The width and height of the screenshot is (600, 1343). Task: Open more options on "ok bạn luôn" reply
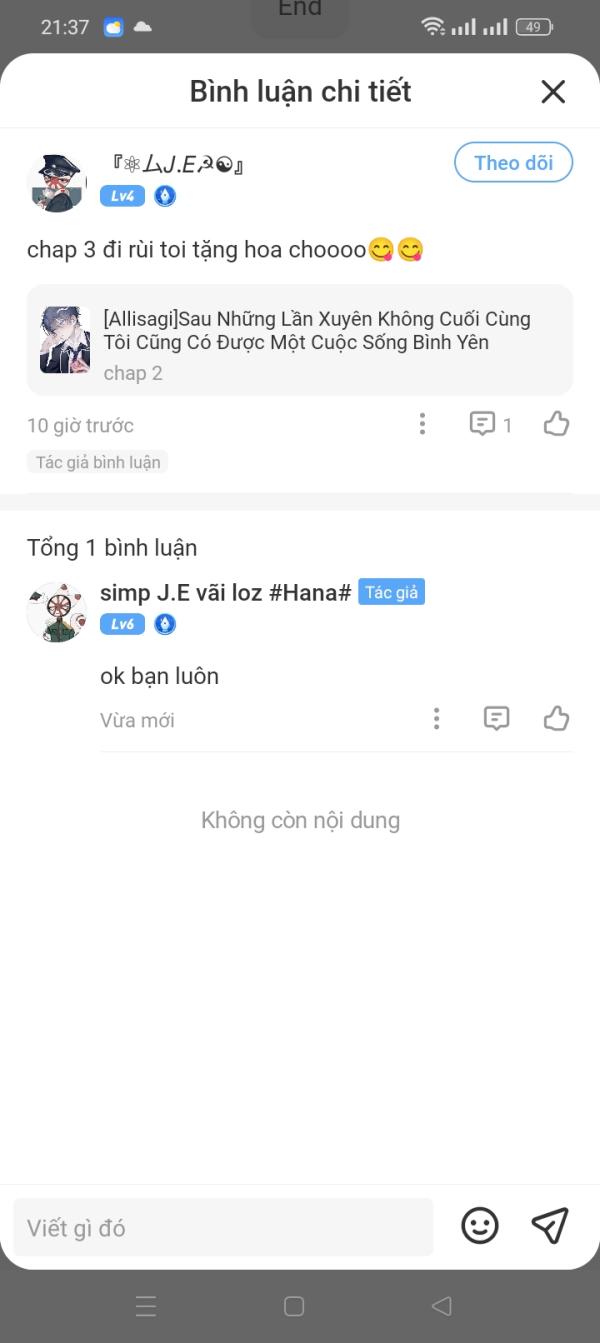point(436,718)
